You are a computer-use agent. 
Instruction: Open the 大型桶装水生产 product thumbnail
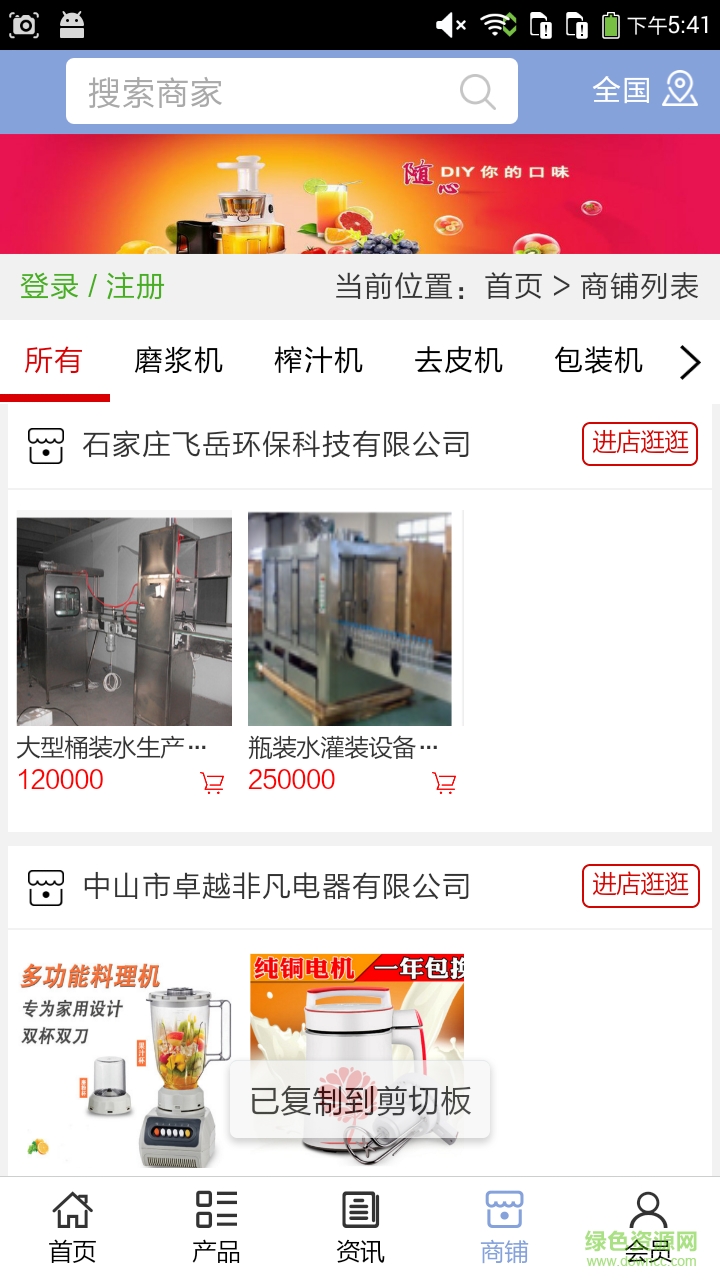click(124, 620)
